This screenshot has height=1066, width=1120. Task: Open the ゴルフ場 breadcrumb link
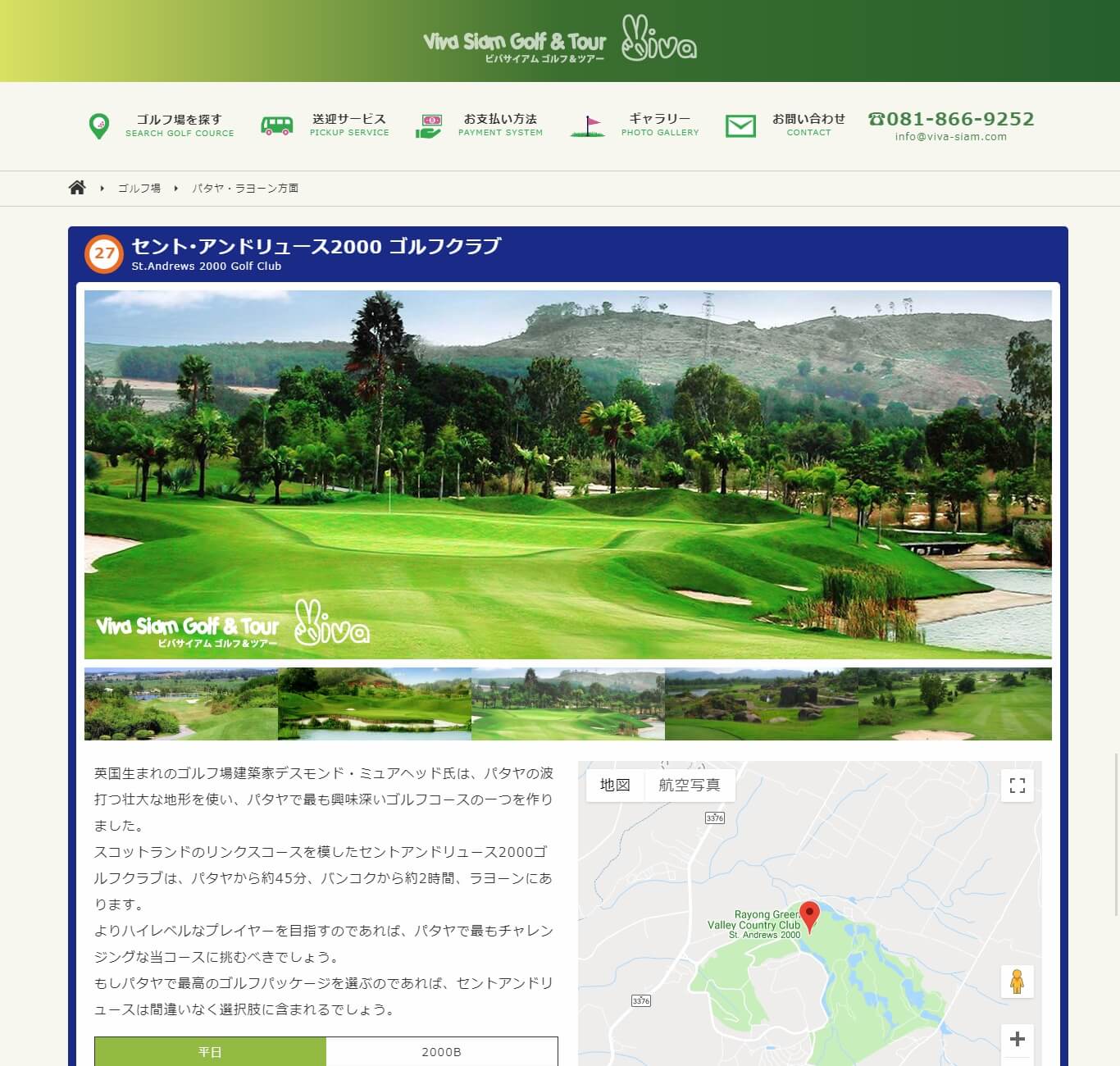(x=139, y=188)
